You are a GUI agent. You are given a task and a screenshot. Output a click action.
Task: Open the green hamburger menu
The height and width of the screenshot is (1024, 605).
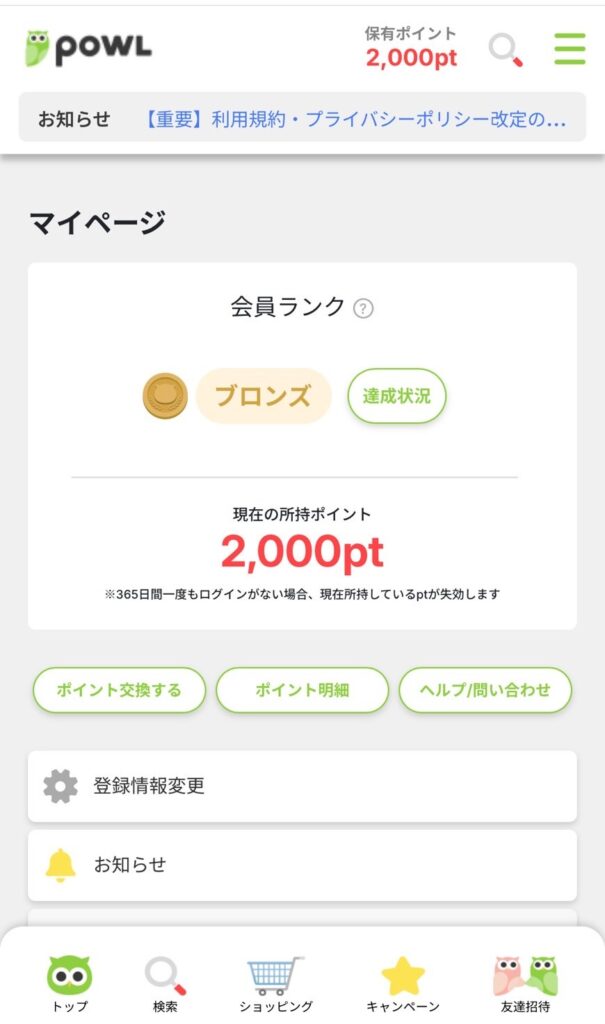coord(570,49)
